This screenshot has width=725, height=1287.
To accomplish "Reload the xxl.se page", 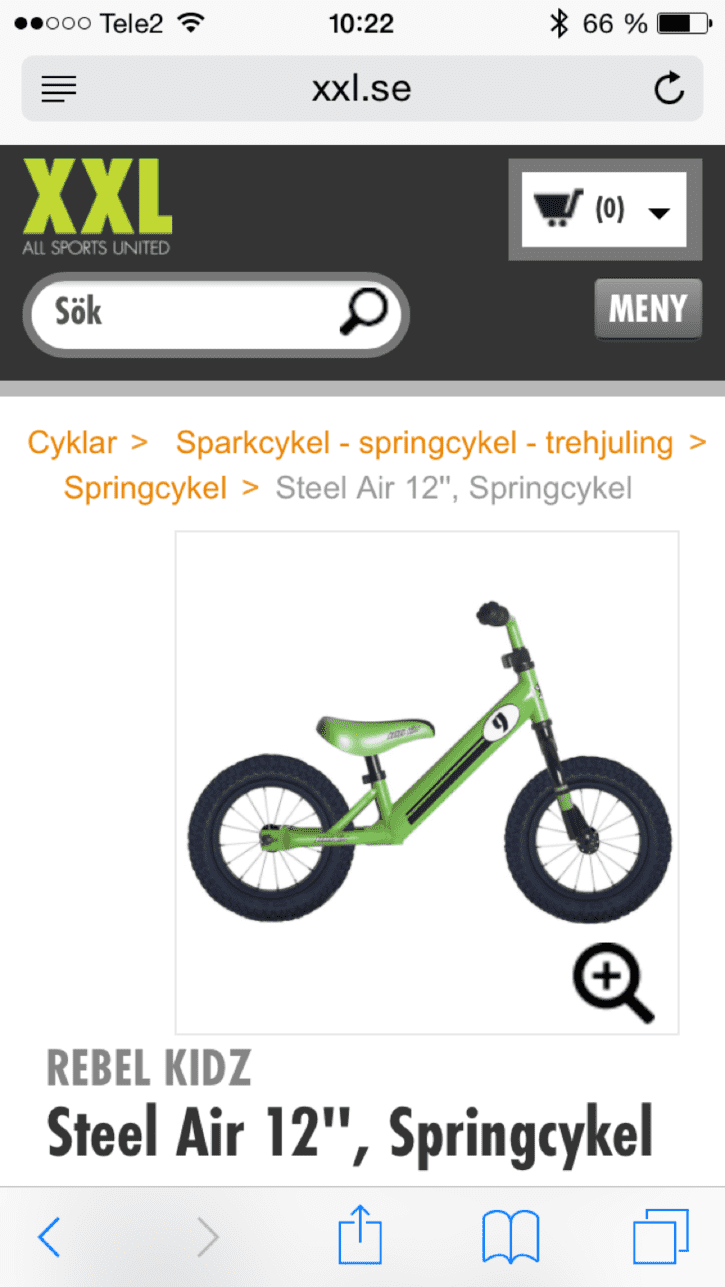I will pyautogui.click(x=669, y=88).
